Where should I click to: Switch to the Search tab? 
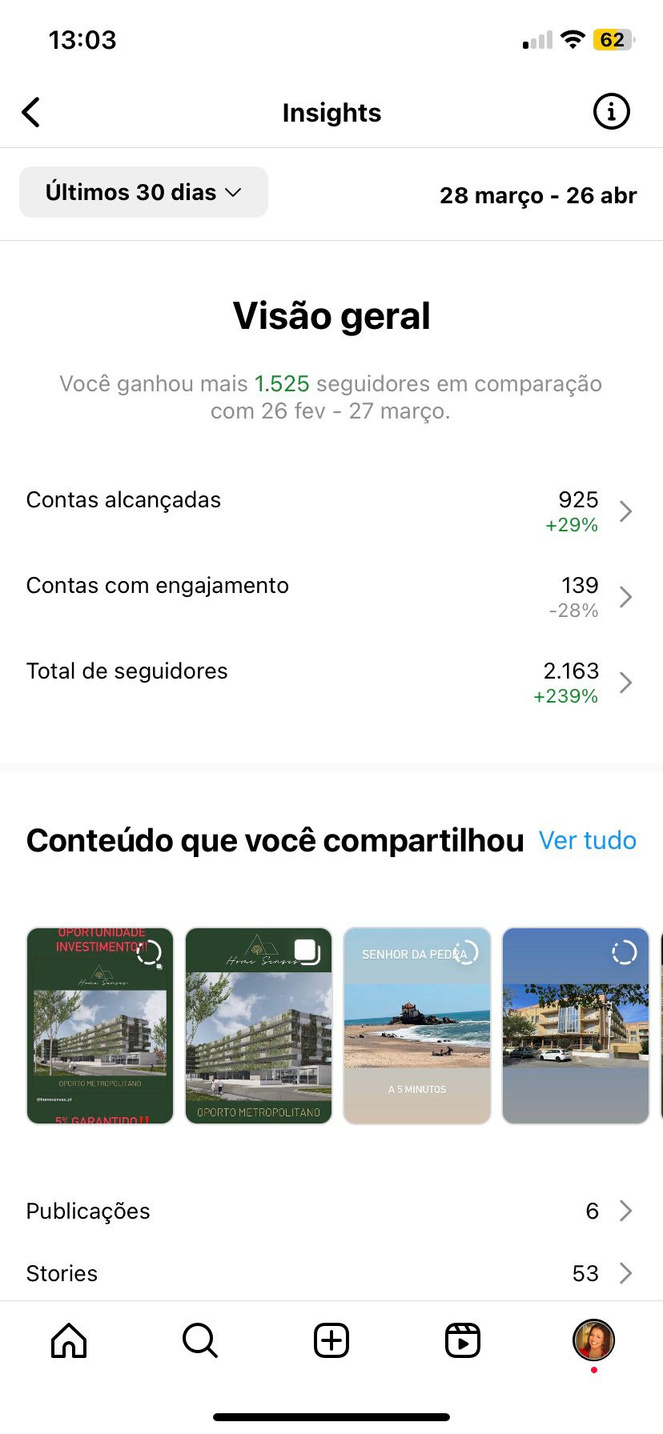pos(200,1340)
